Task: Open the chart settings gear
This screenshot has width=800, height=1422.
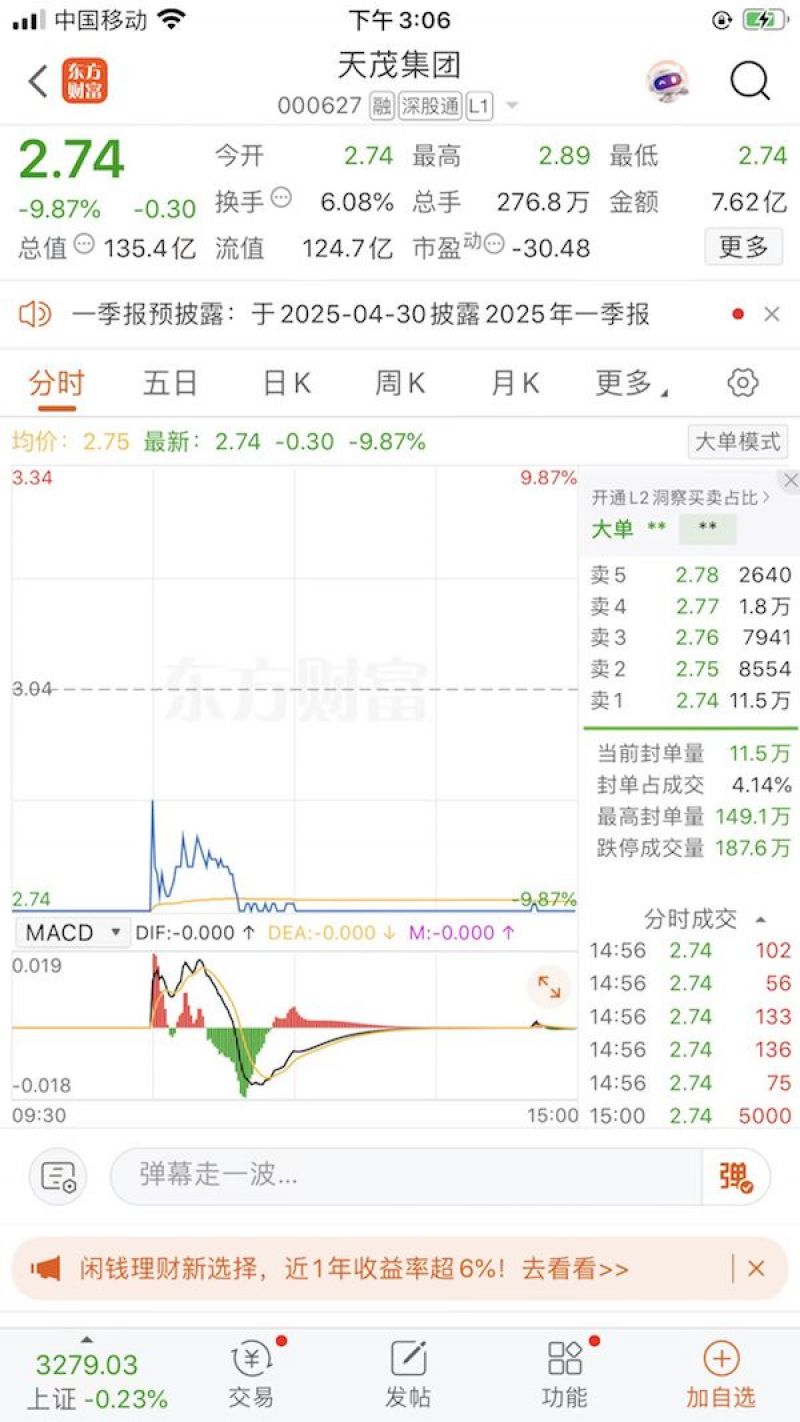Action: [x=742, y=382]
